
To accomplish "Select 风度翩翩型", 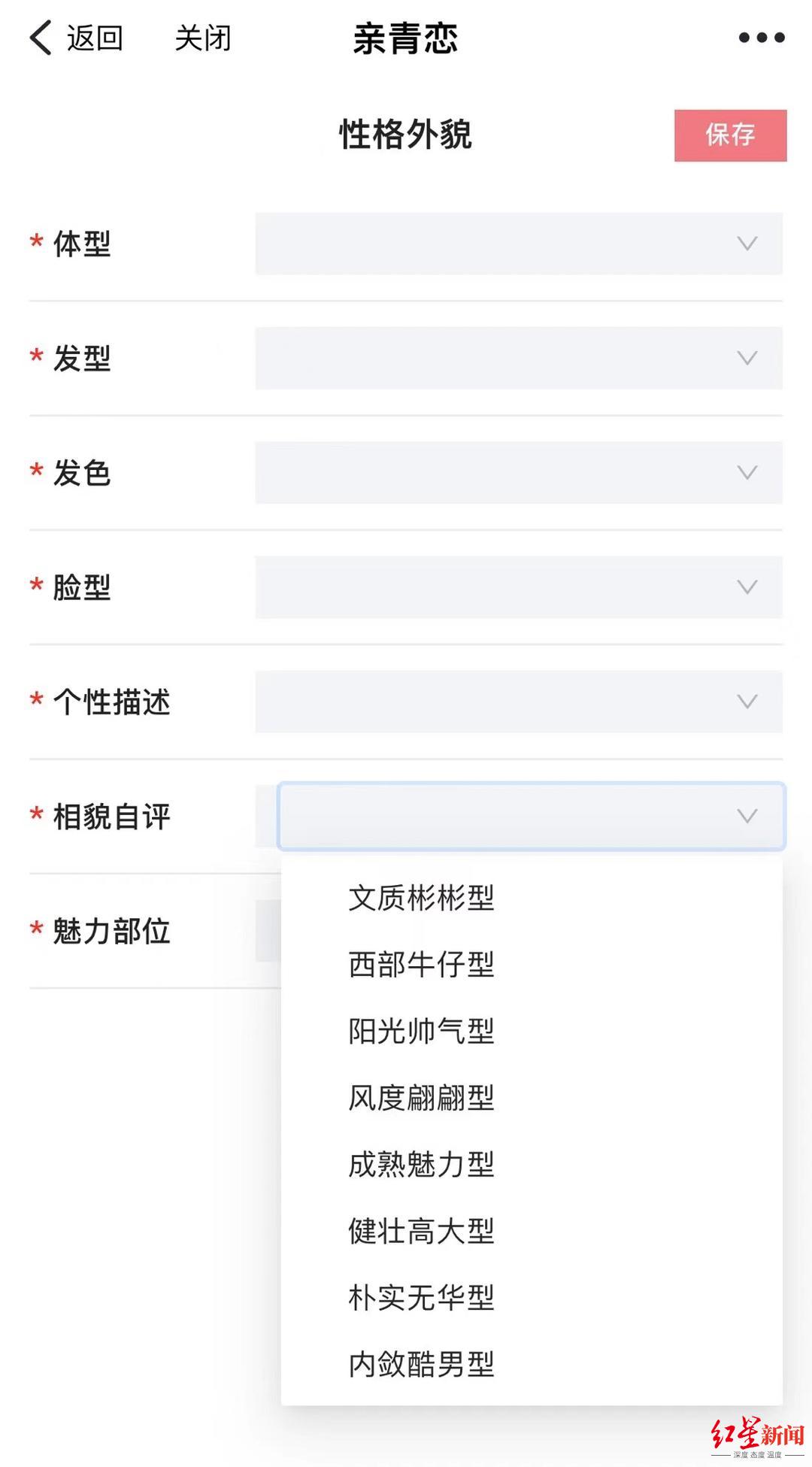I will [x=421, y=1098].
